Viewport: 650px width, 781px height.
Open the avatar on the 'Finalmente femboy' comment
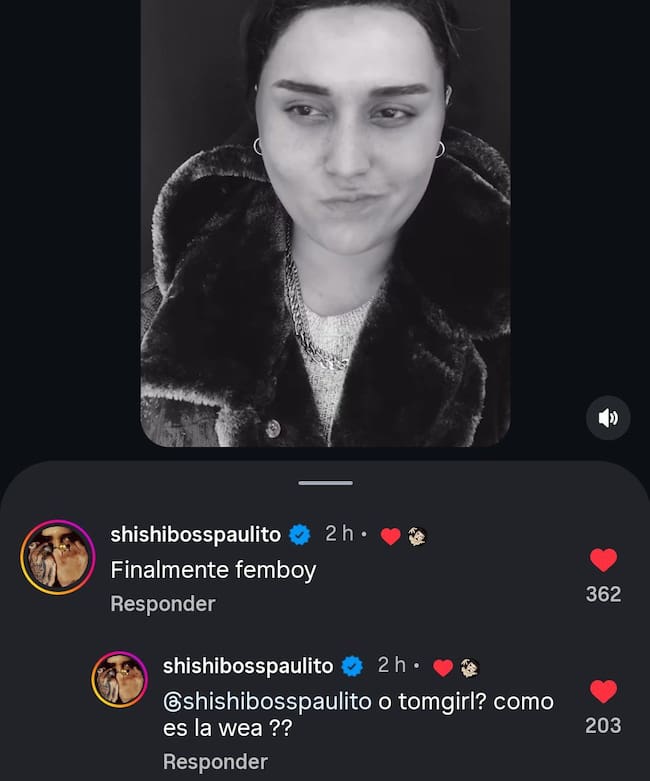tap(57, 557)
